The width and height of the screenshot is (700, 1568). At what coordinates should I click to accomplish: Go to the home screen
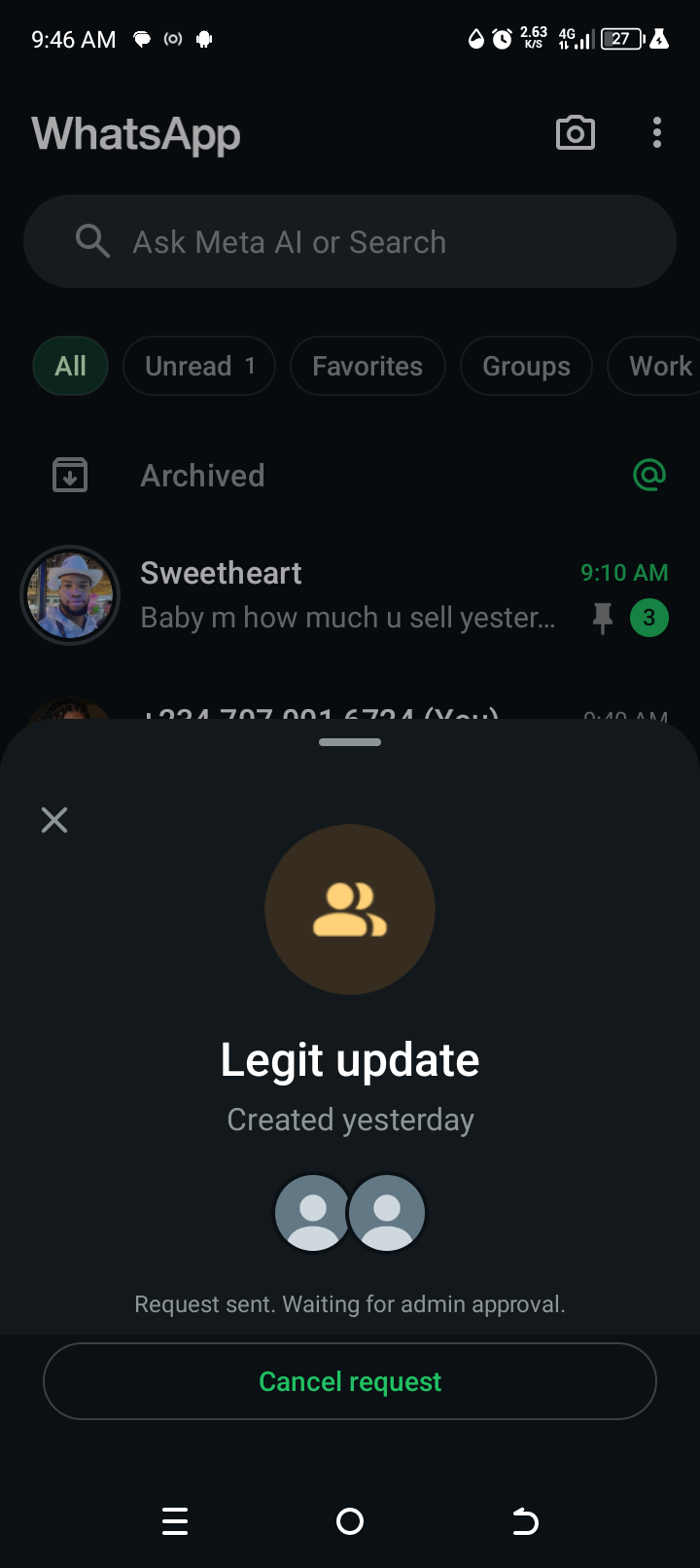(x=350, y=1521)
